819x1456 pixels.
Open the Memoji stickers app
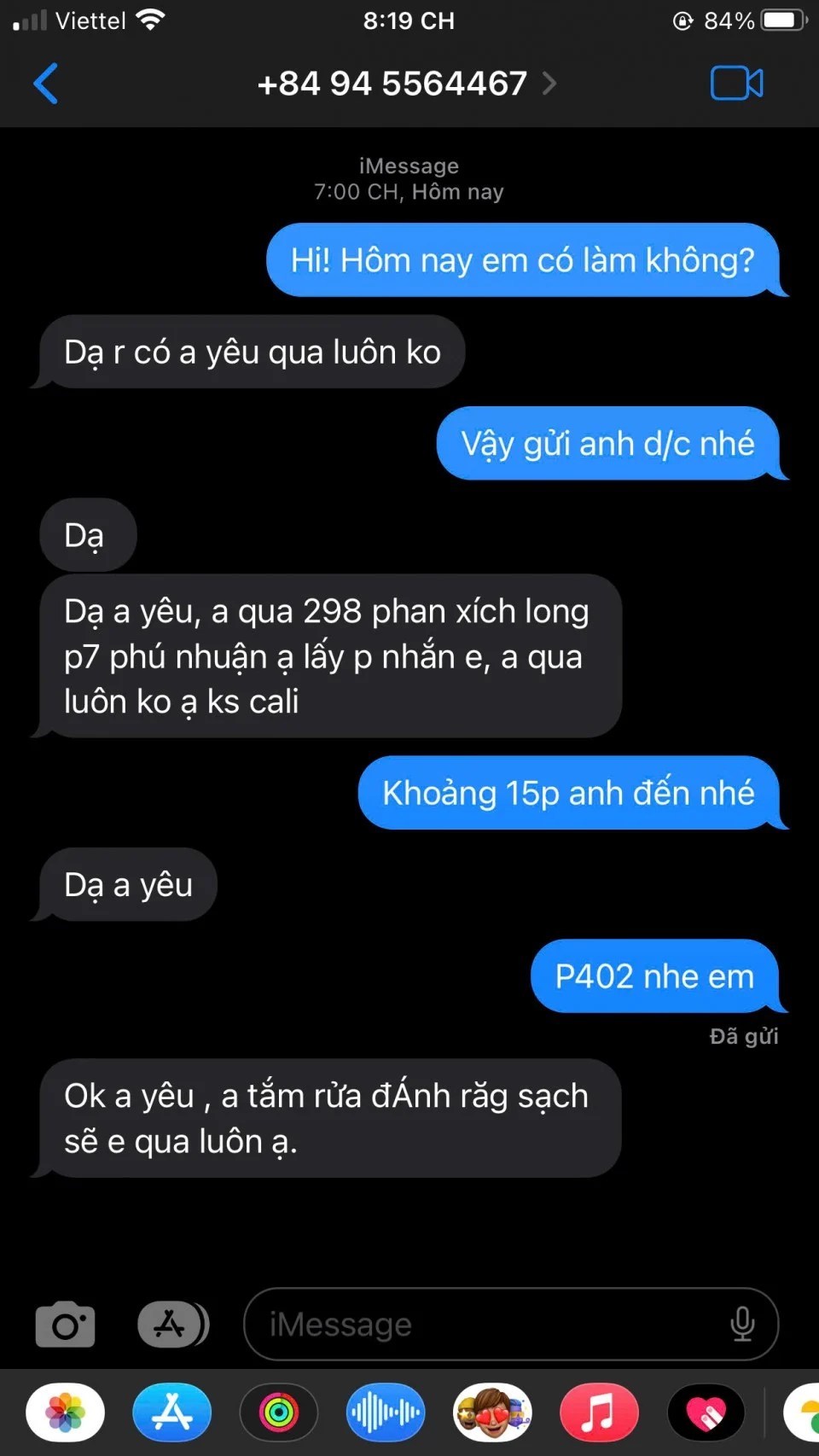pos(492,1412)
